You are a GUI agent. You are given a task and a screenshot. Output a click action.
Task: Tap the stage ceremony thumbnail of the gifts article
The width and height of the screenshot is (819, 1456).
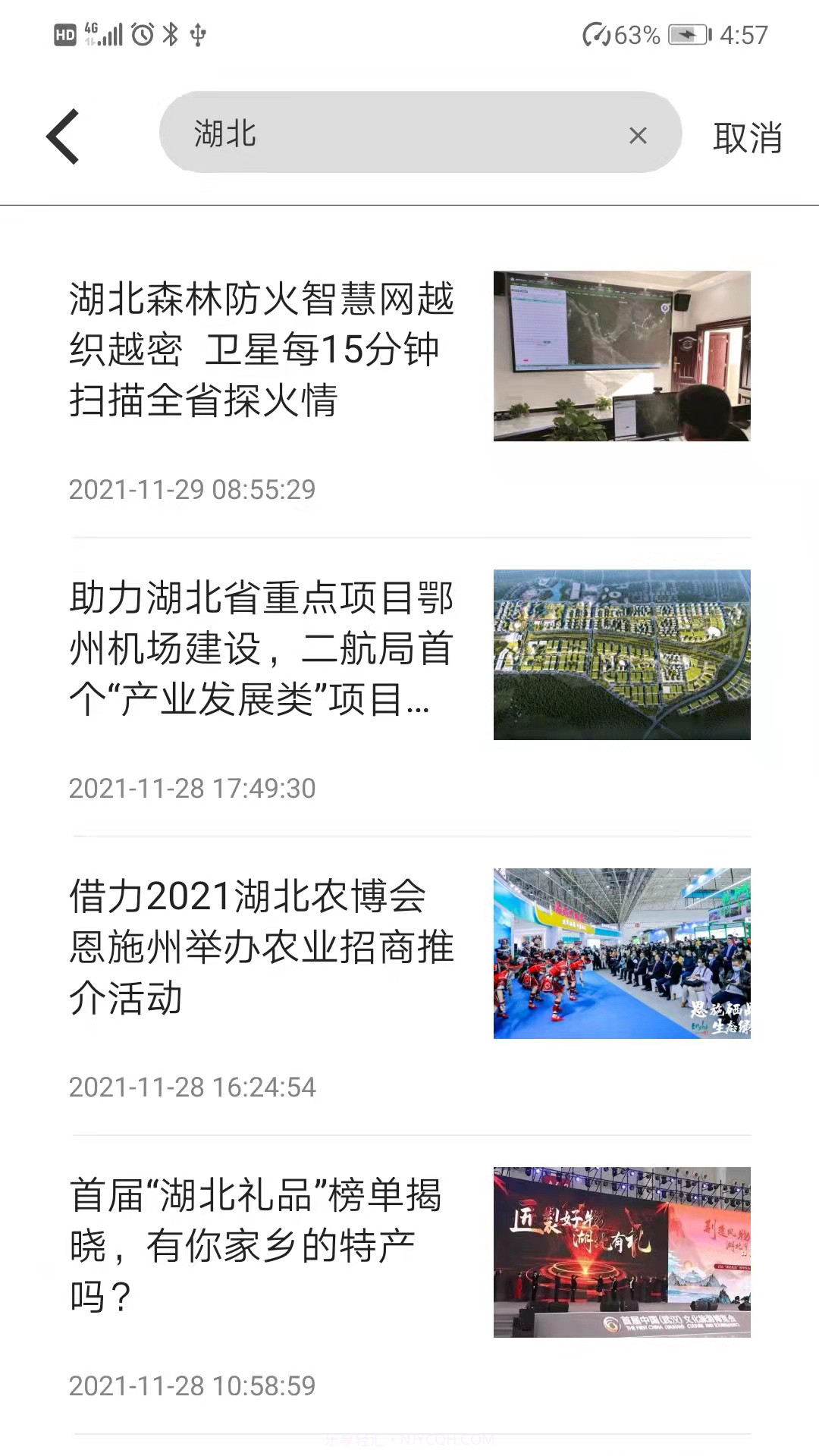pos(622,1254)
